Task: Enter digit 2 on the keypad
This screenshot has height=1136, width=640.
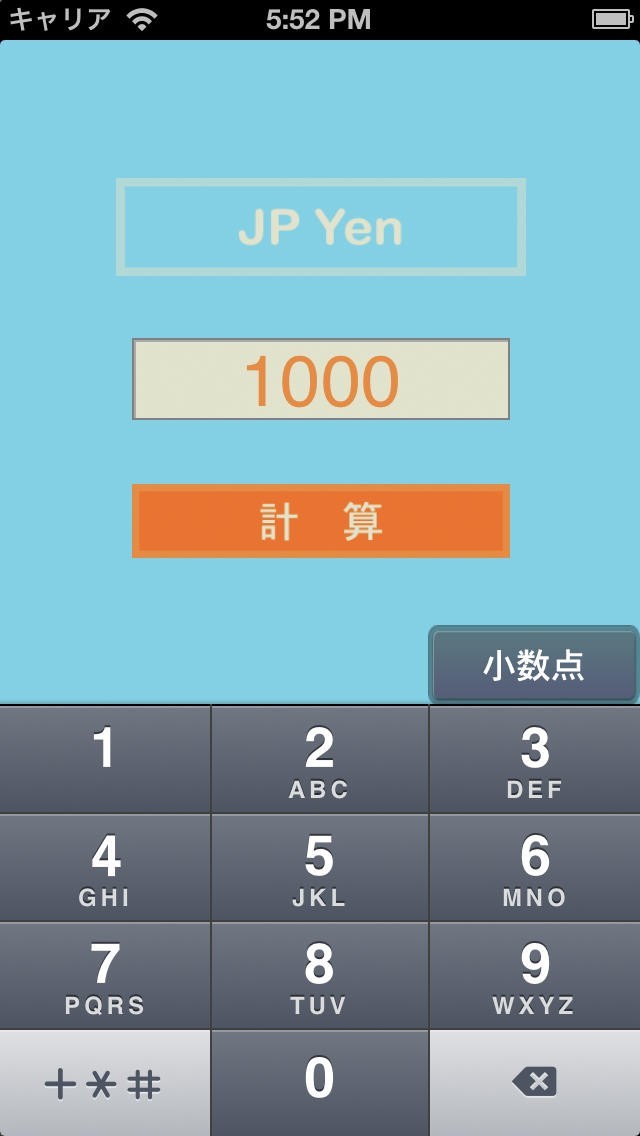Action: (319, 759)
